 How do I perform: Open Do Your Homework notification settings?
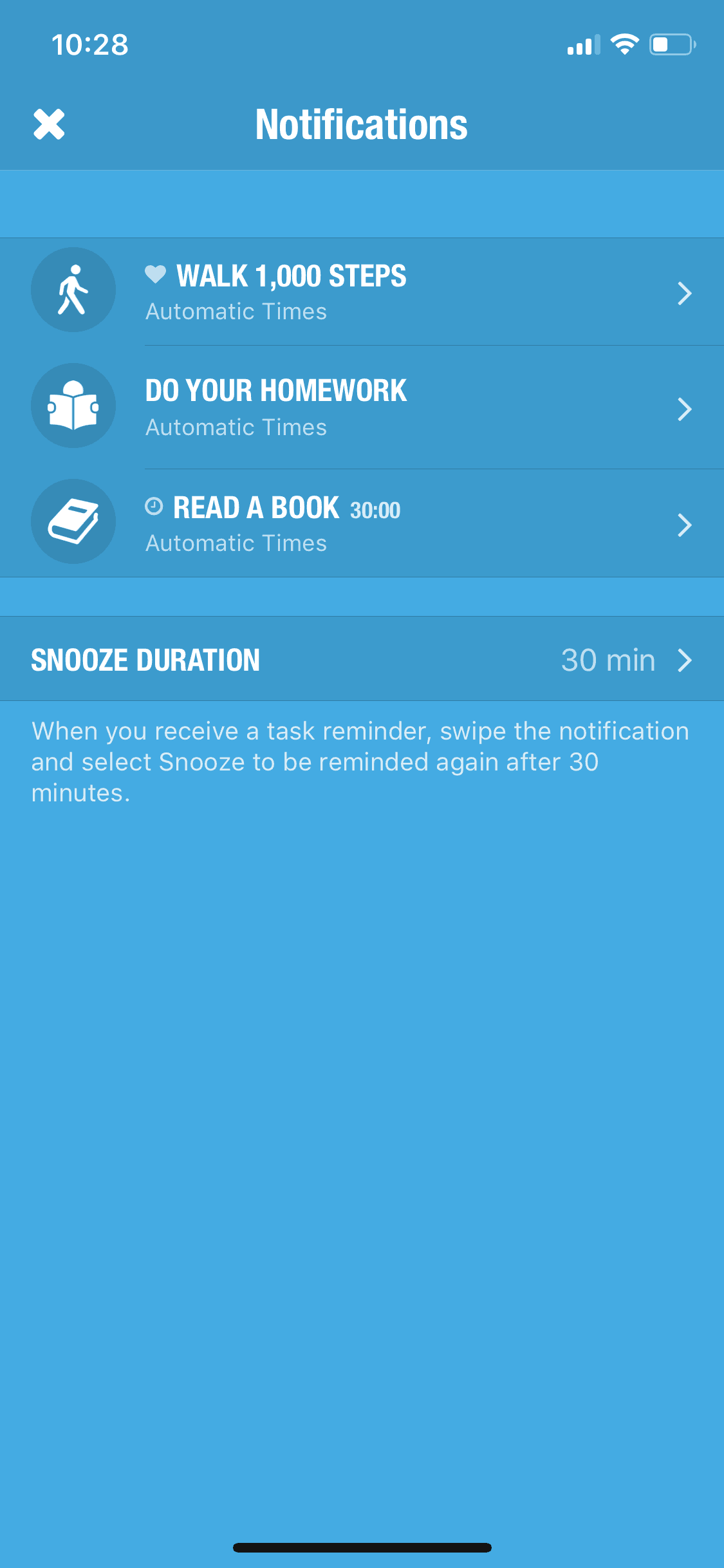(x=362, y=408)
